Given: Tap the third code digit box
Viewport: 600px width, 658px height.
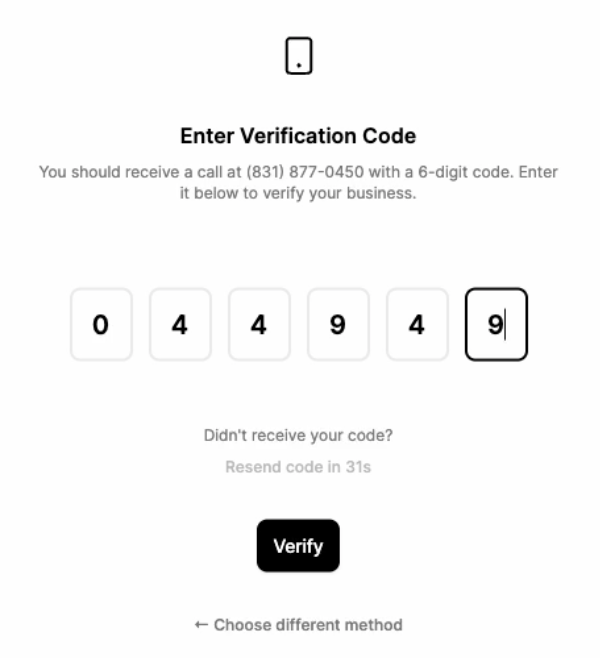Looking at the screenshot, I should coord(259,324).
